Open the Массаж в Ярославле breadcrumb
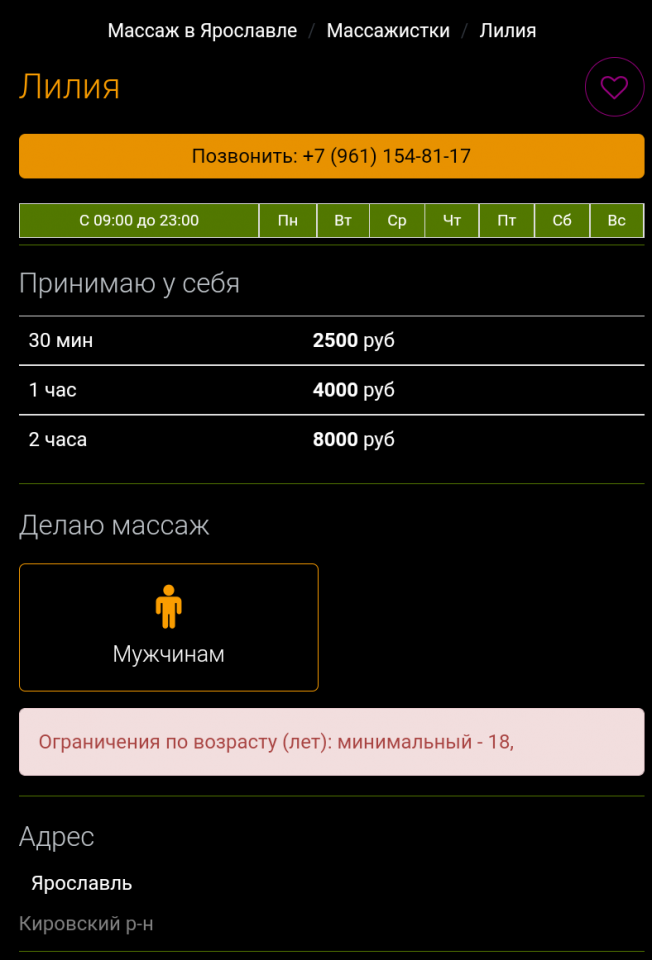Viewport: 652px width, 960px height. point(202,31)
